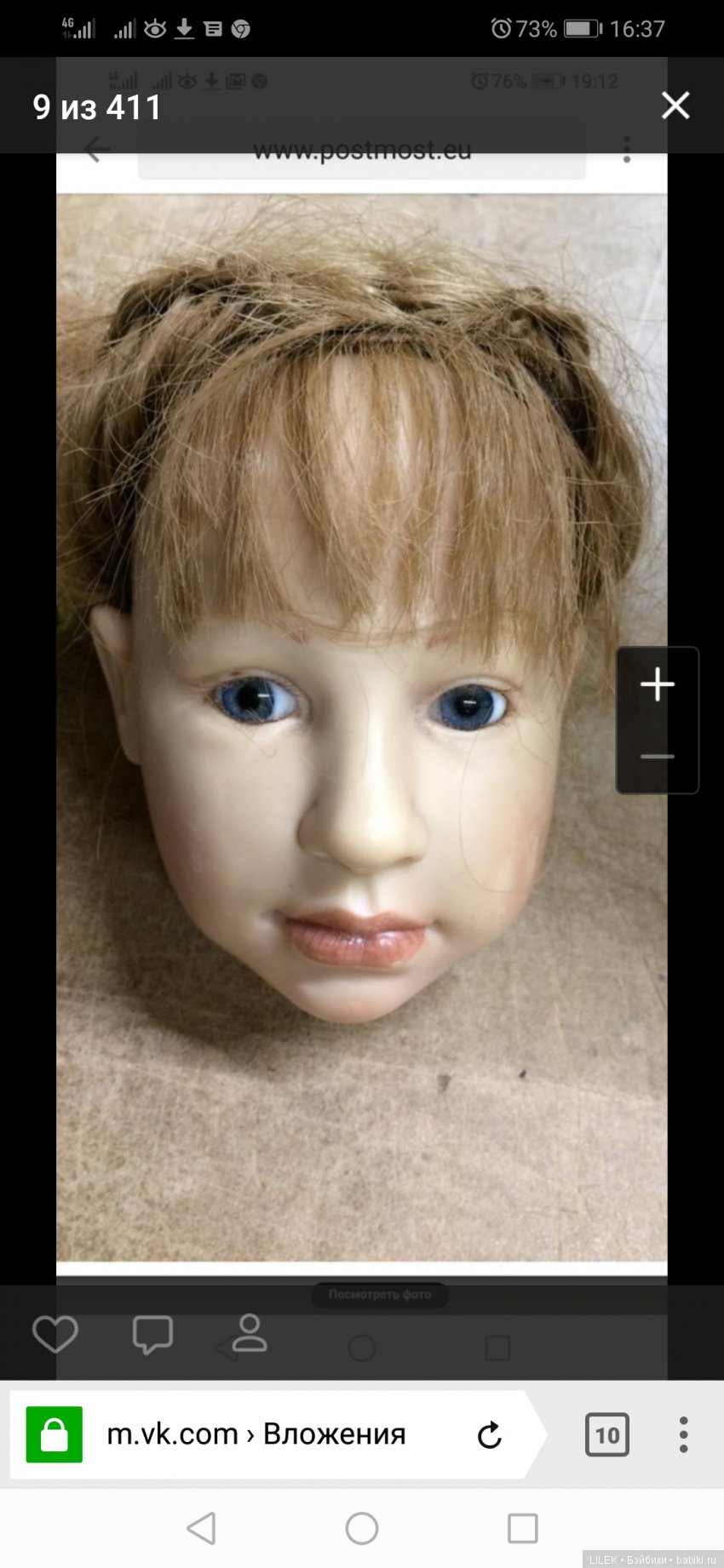
Task: Show people tagged in the photo
Action: (x=250, y=1333)
